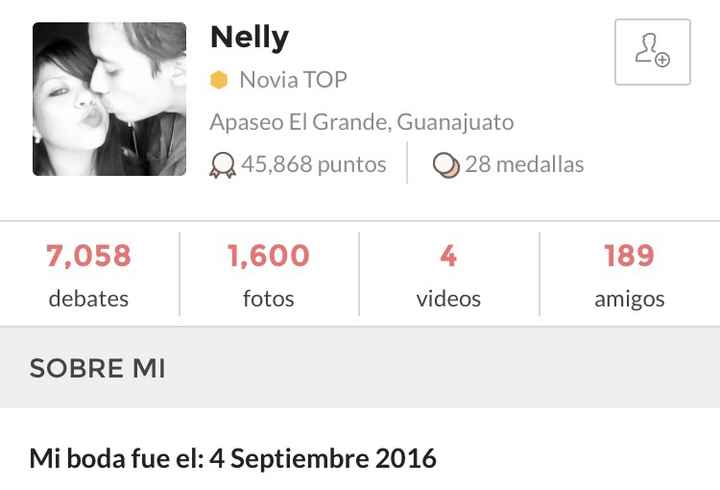Open the 1,600 fotos section
Screen dimensions: 720x490
pyautogui.click(x=268, y=275)
